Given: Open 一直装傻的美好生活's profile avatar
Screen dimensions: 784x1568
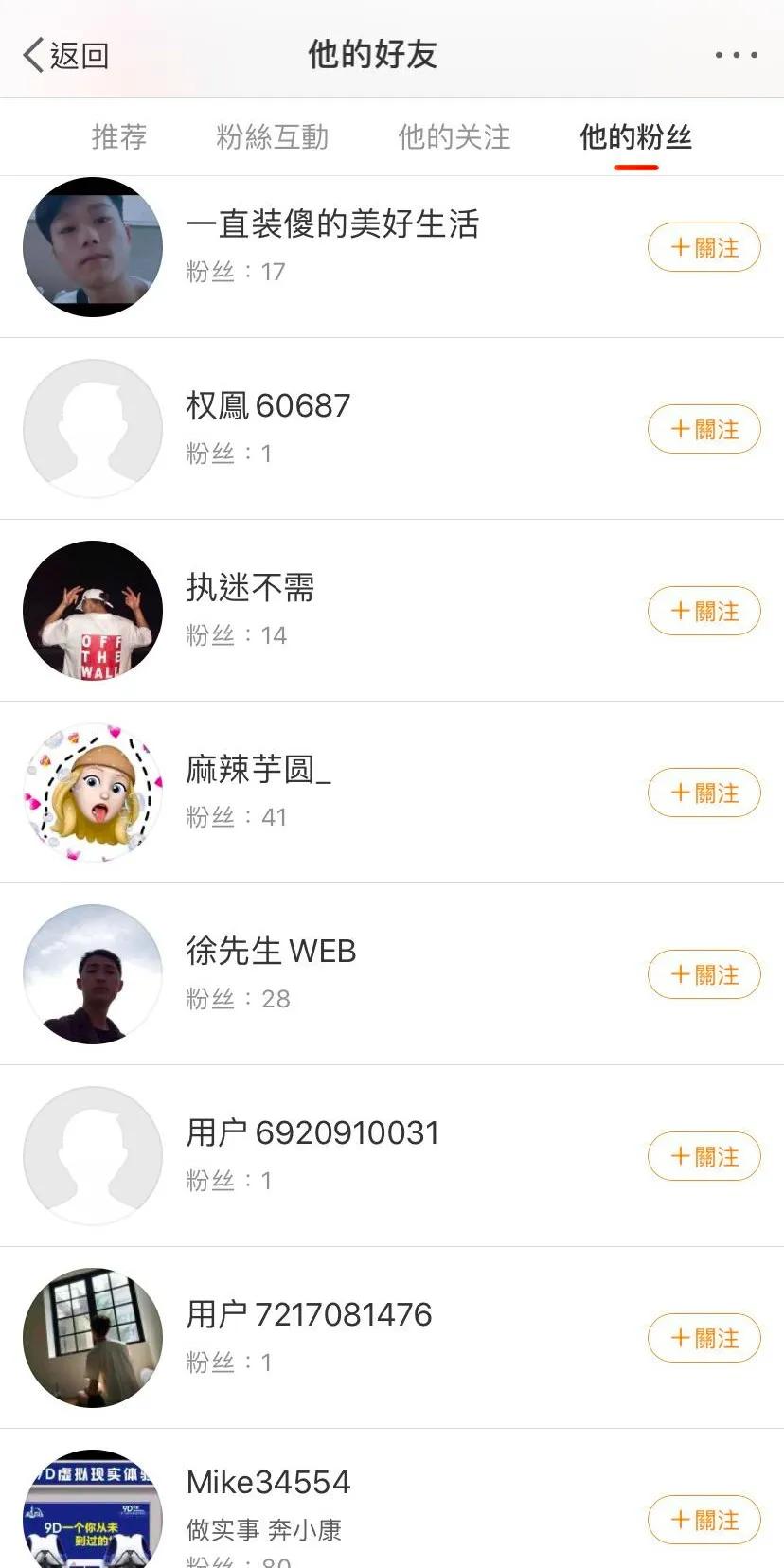Looking at the screenshot, I should [x=92, y=246].
